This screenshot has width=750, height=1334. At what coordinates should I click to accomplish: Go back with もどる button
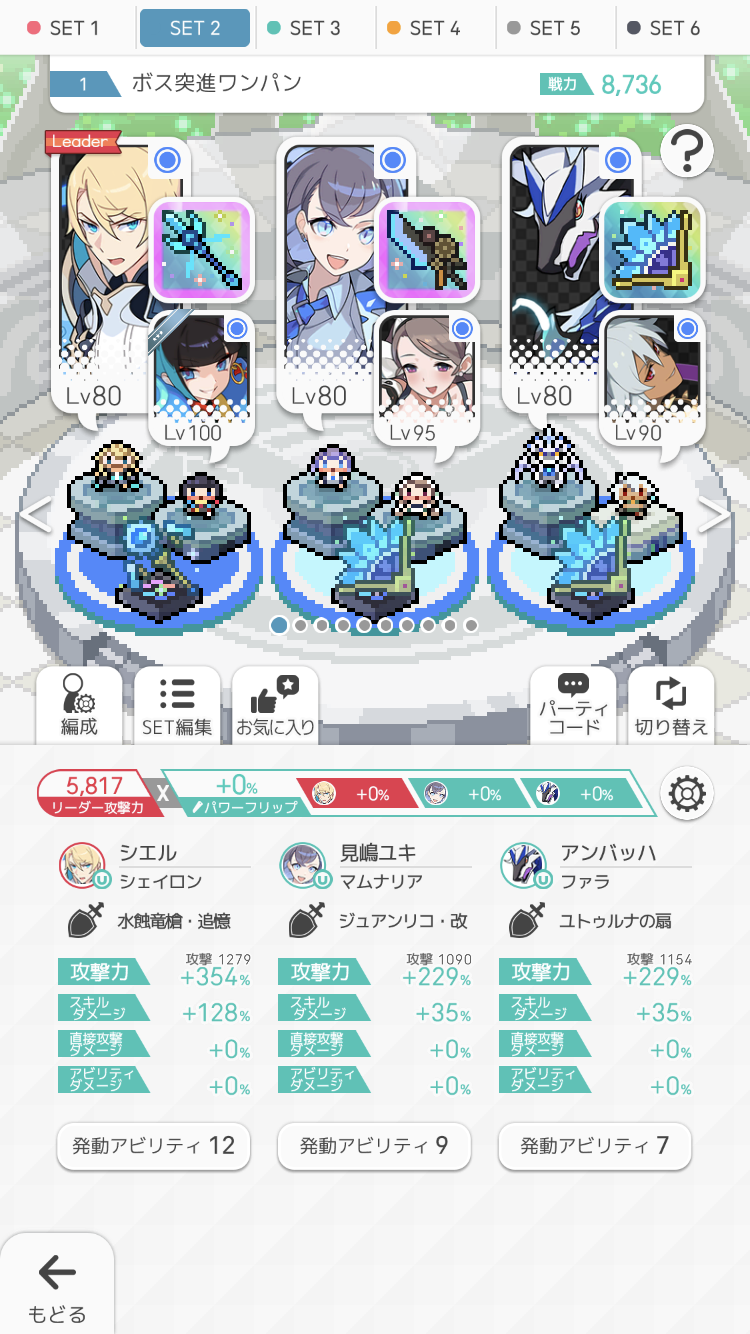coord(57,1288)
